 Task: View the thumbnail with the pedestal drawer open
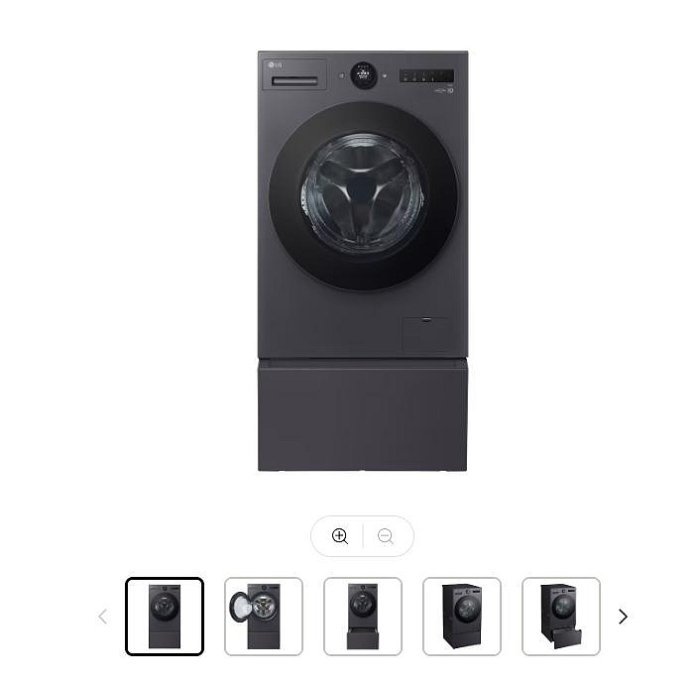(560, 616)
